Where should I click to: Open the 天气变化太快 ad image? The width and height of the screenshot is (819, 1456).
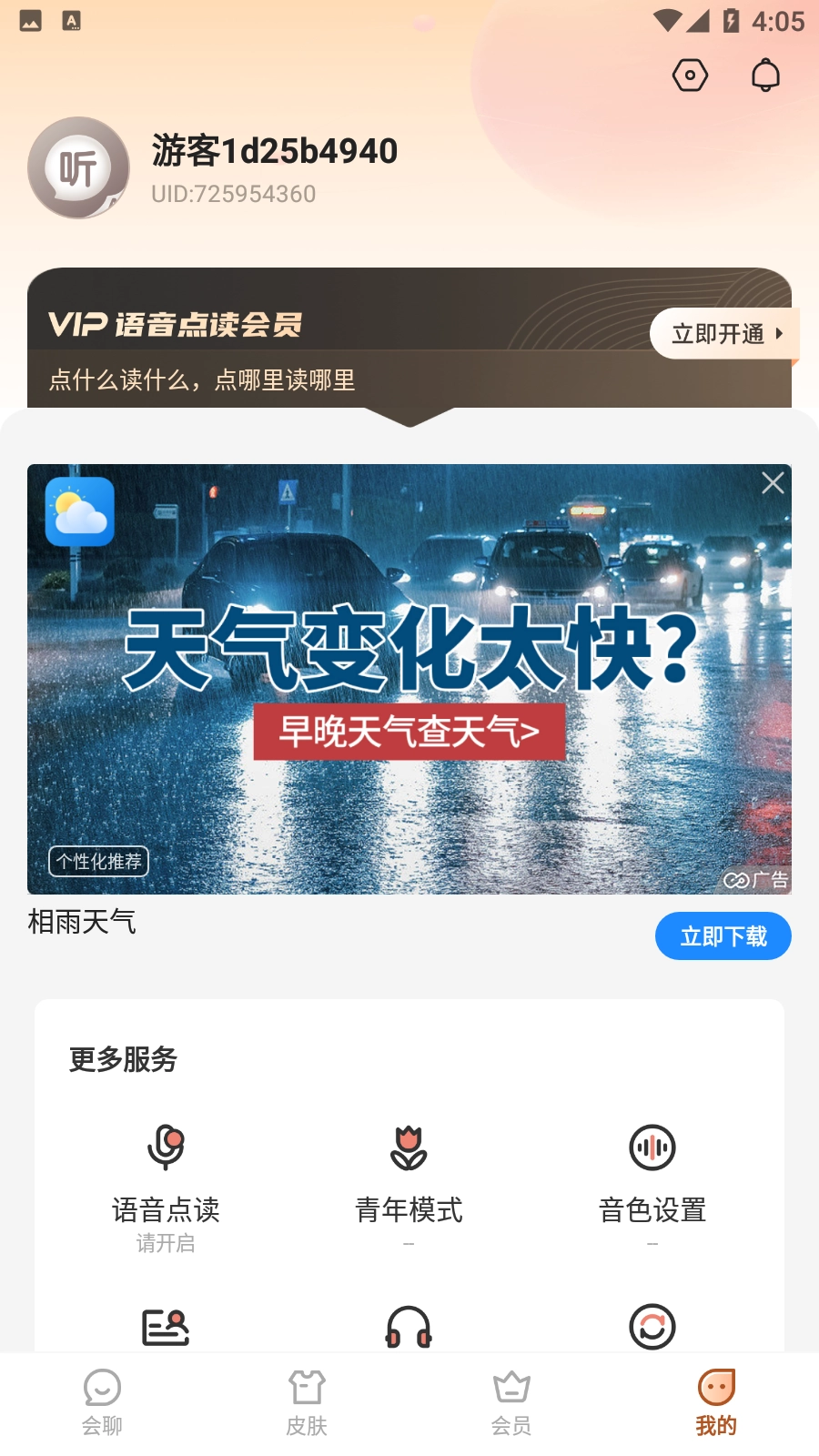(409, 678)
